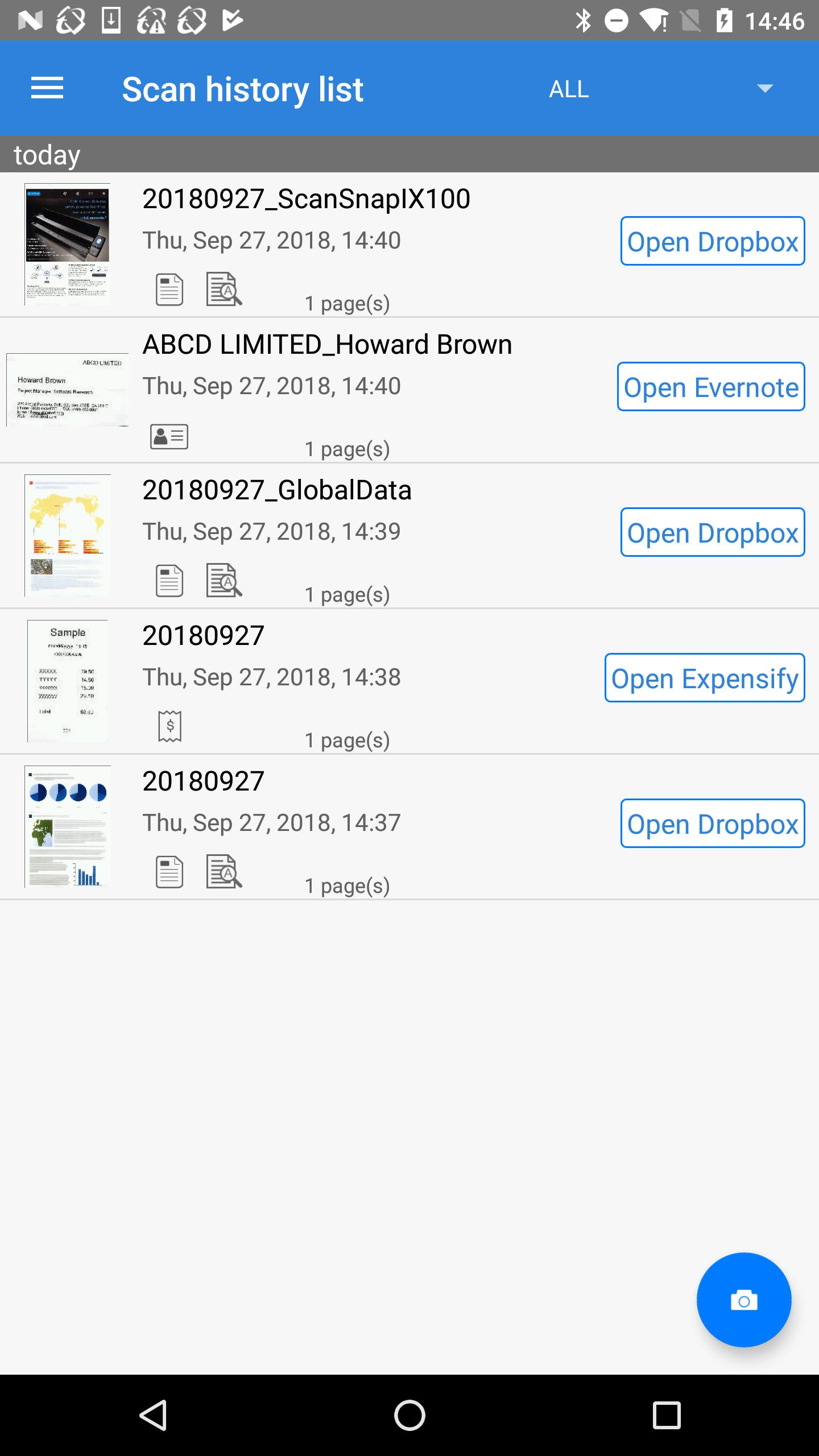
Task: Open Dropbox for 20180927_ScanSnapIX100
Action: [712, 241]
